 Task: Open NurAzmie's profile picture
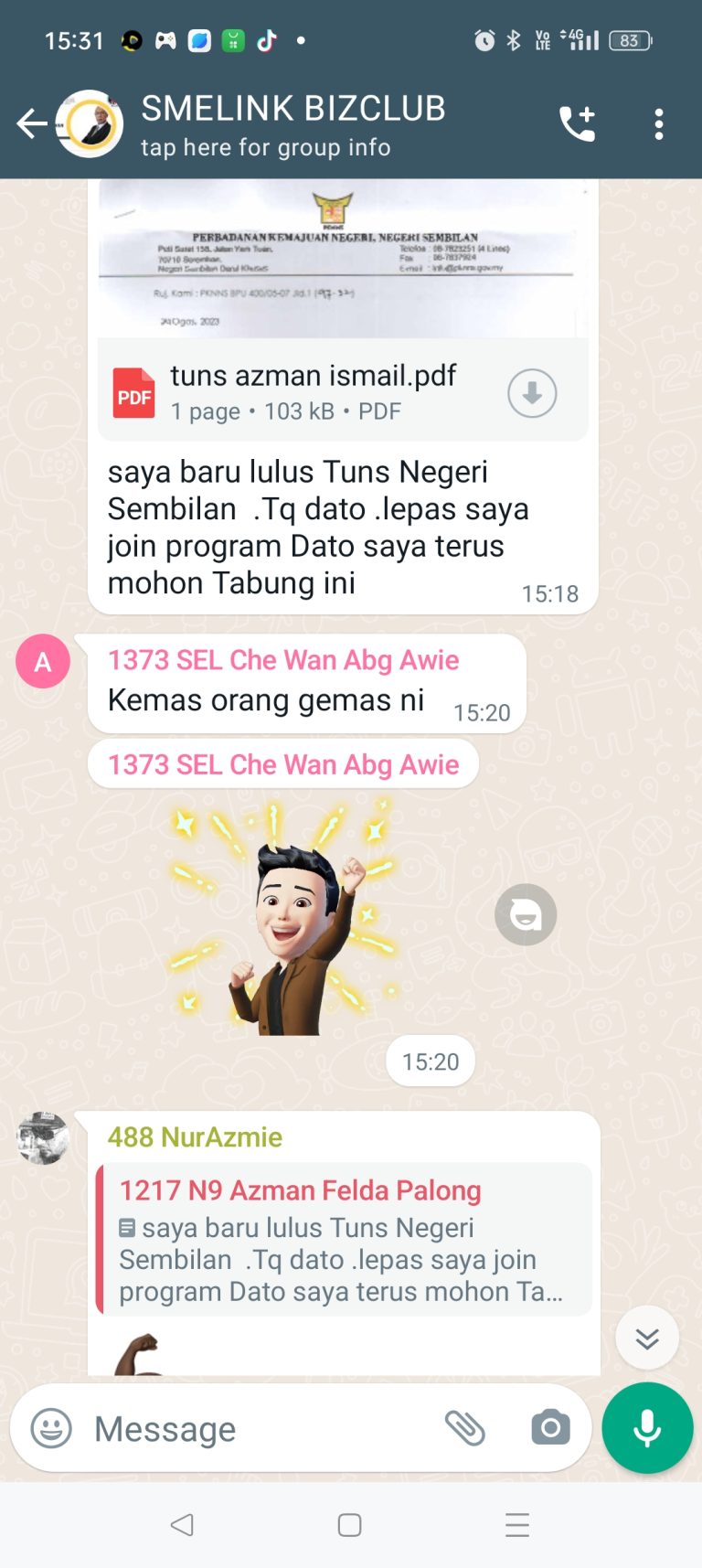point(43,1138)
